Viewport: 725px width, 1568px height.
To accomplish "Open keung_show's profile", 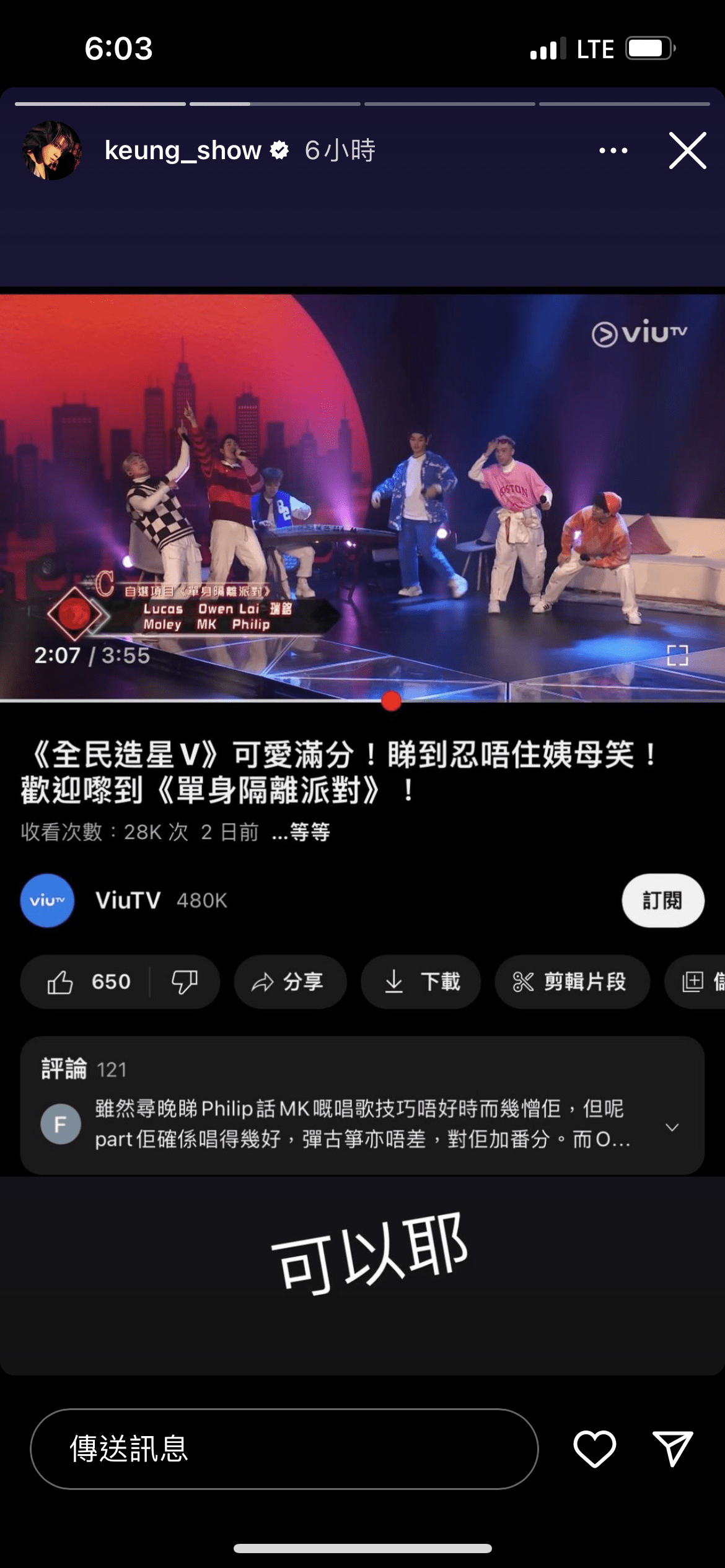I will click(183, 150).
